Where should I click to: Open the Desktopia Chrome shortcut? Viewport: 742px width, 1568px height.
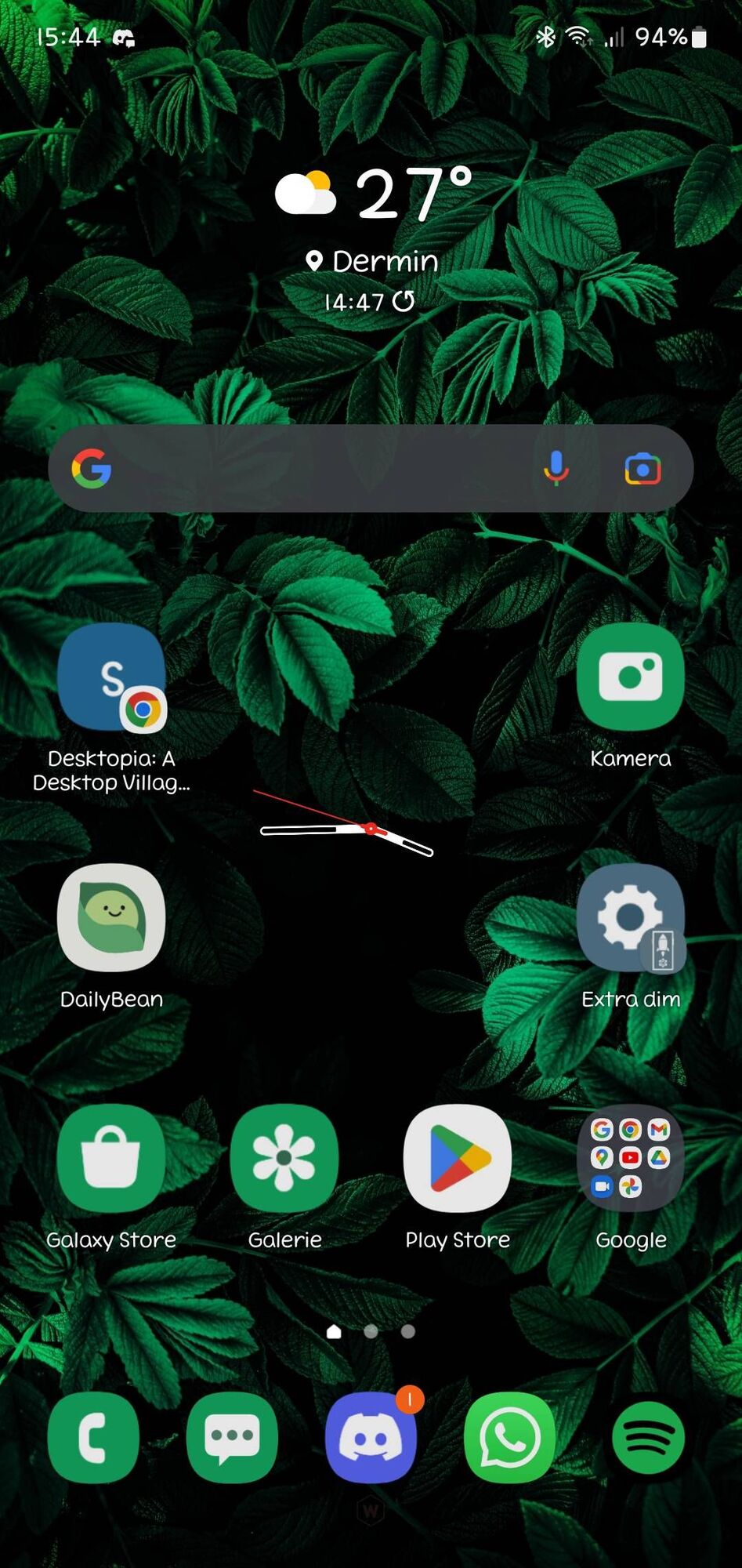(111, 678)
